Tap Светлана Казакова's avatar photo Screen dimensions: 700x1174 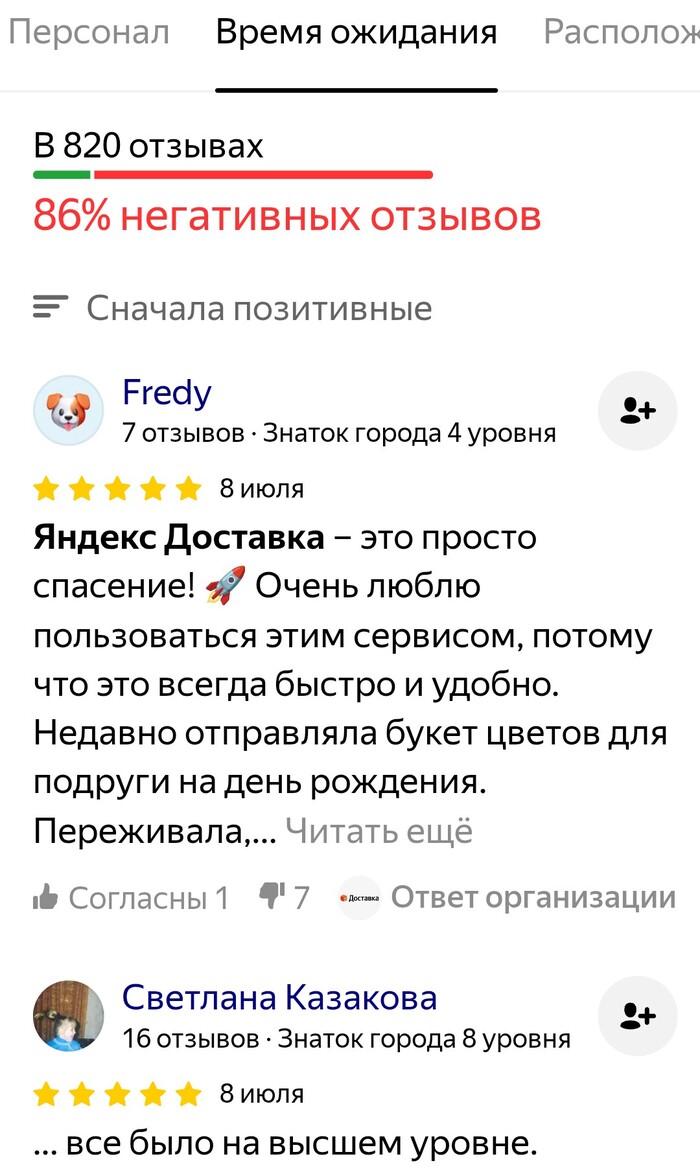click(x=68, y=1016)
